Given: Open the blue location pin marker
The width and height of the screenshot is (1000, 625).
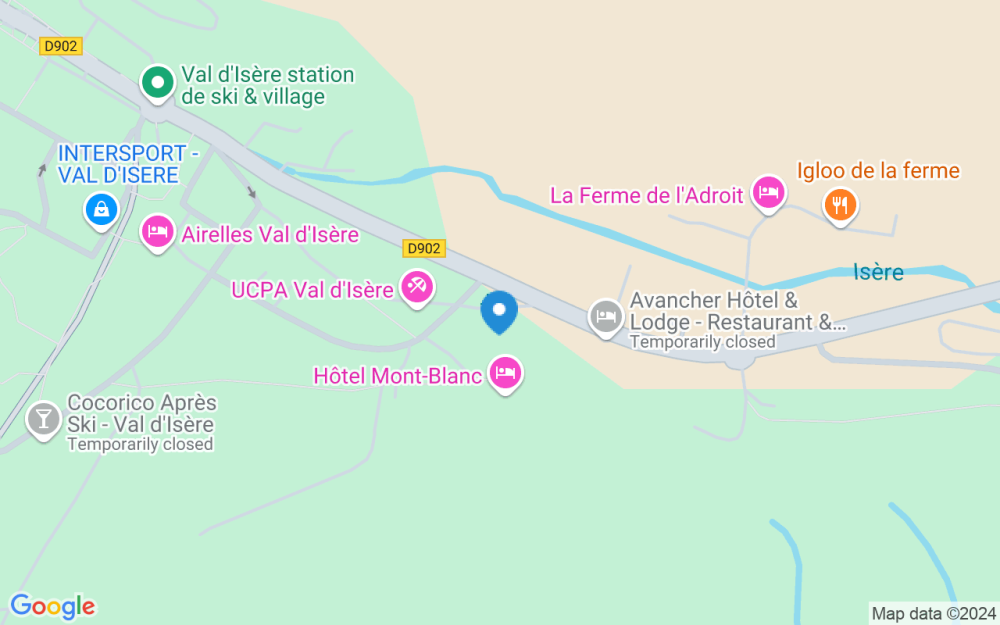Looking at the screenshot, I should 499,311.
